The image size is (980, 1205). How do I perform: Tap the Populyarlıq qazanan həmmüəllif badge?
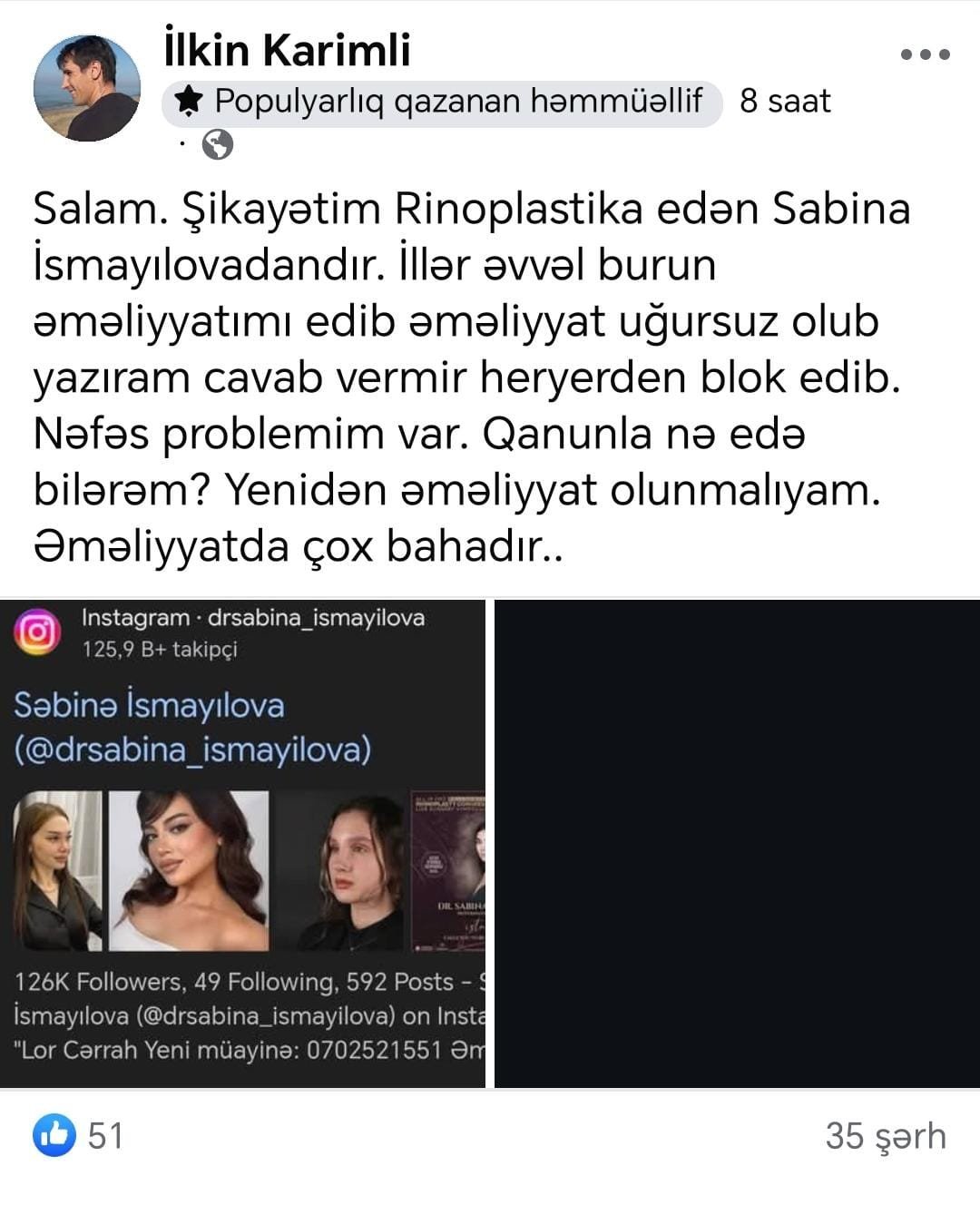point(442,102)
